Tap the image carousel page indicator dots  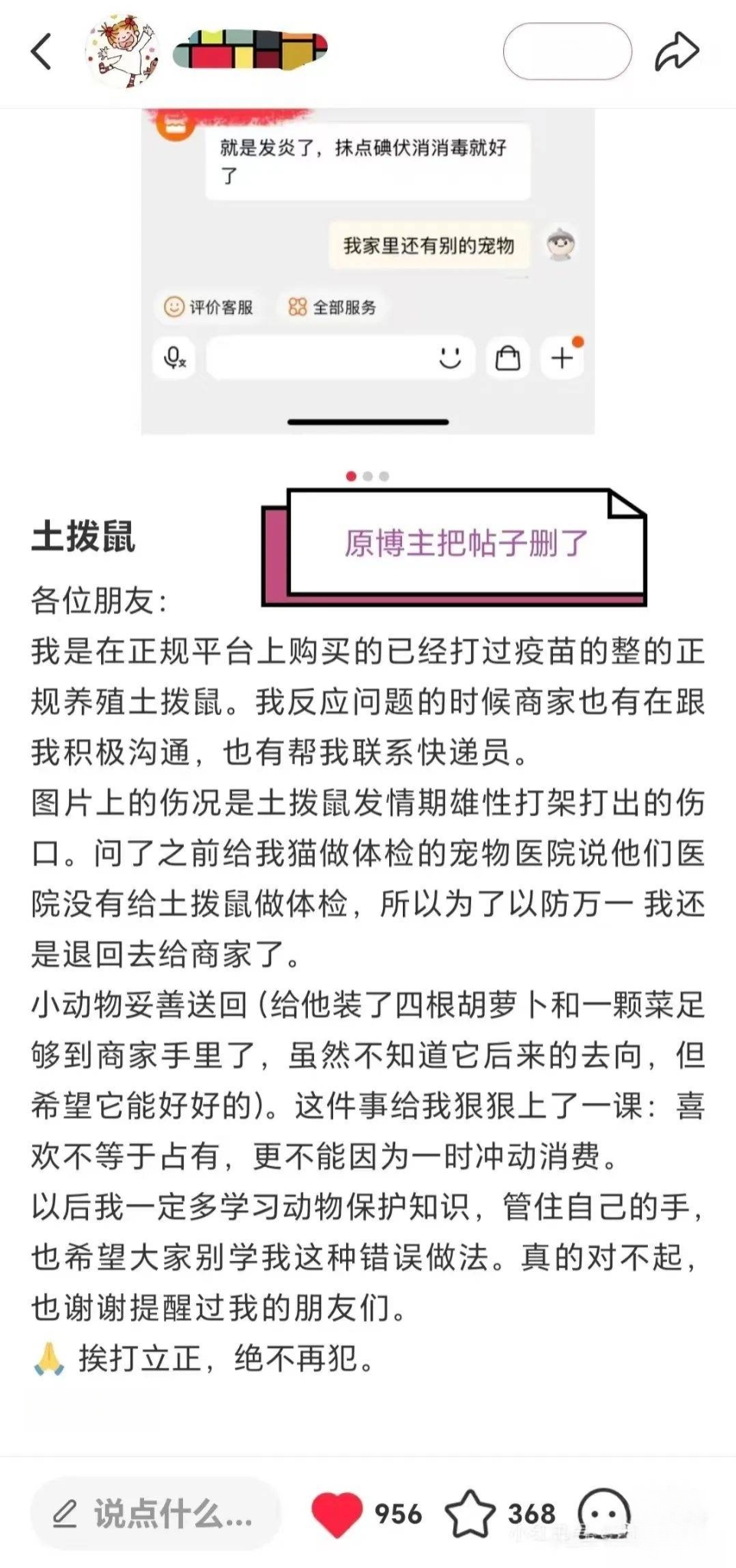click(x=368, y=476)
